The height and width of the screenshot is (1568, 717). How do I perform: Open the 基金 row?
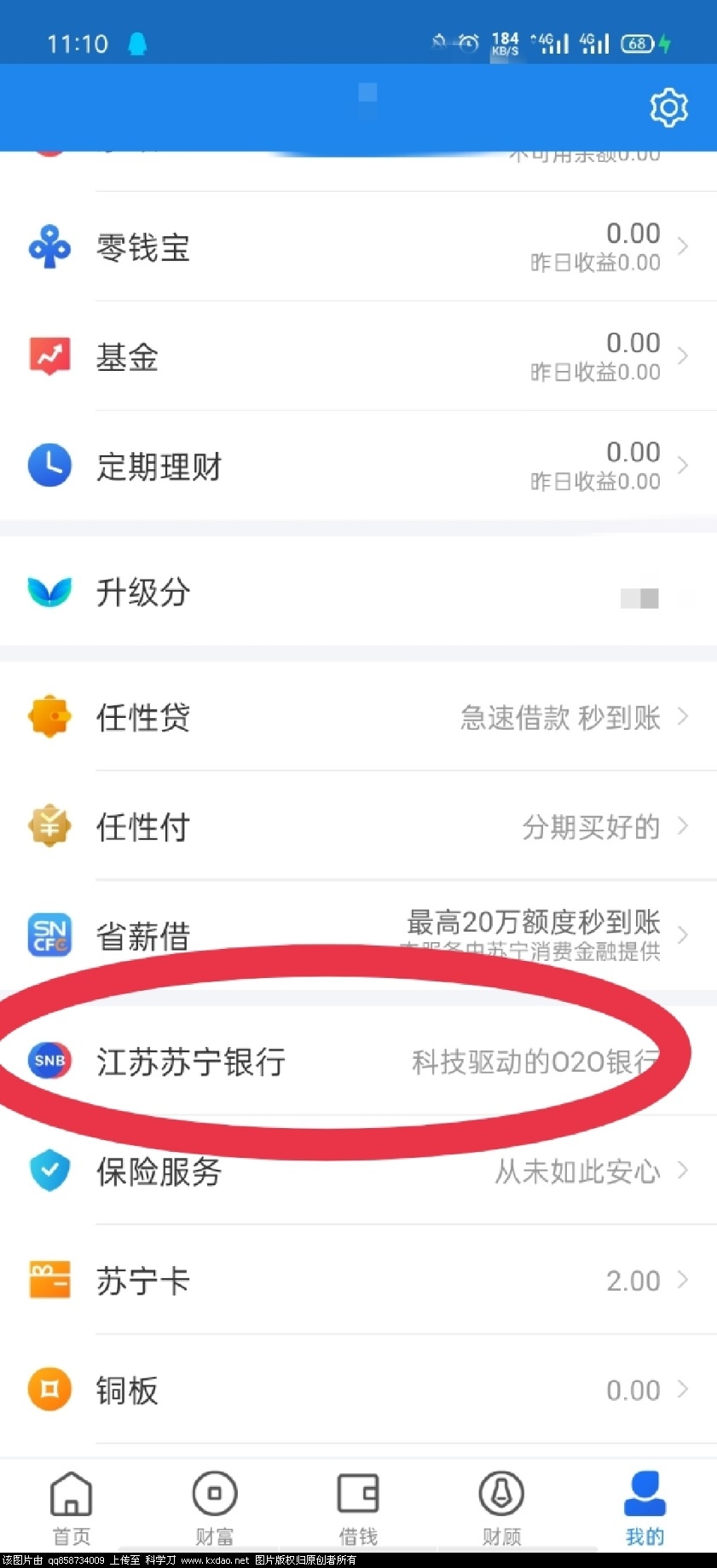tap(358, 356)
